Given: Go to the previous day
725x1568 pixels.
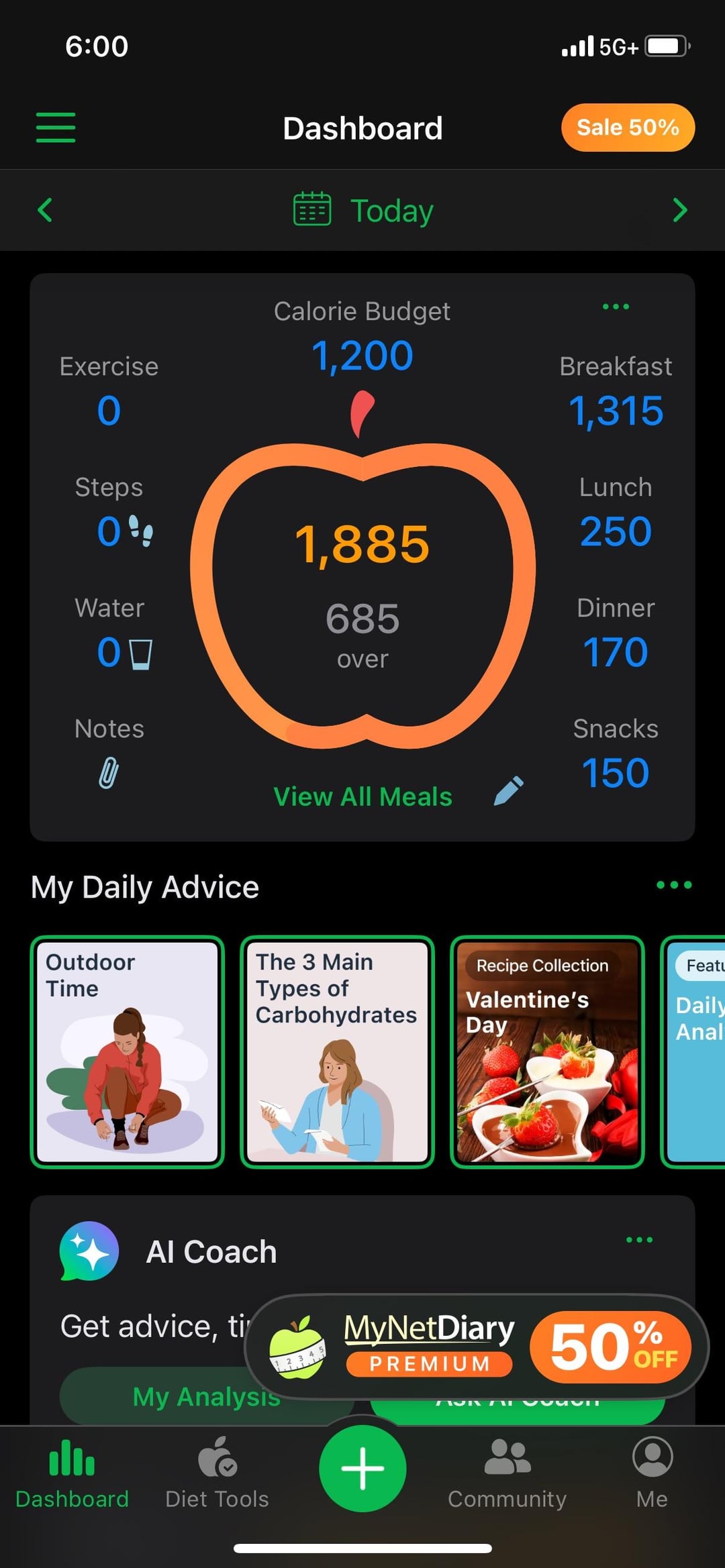Looking at the screenshot, I should point(45,210).
